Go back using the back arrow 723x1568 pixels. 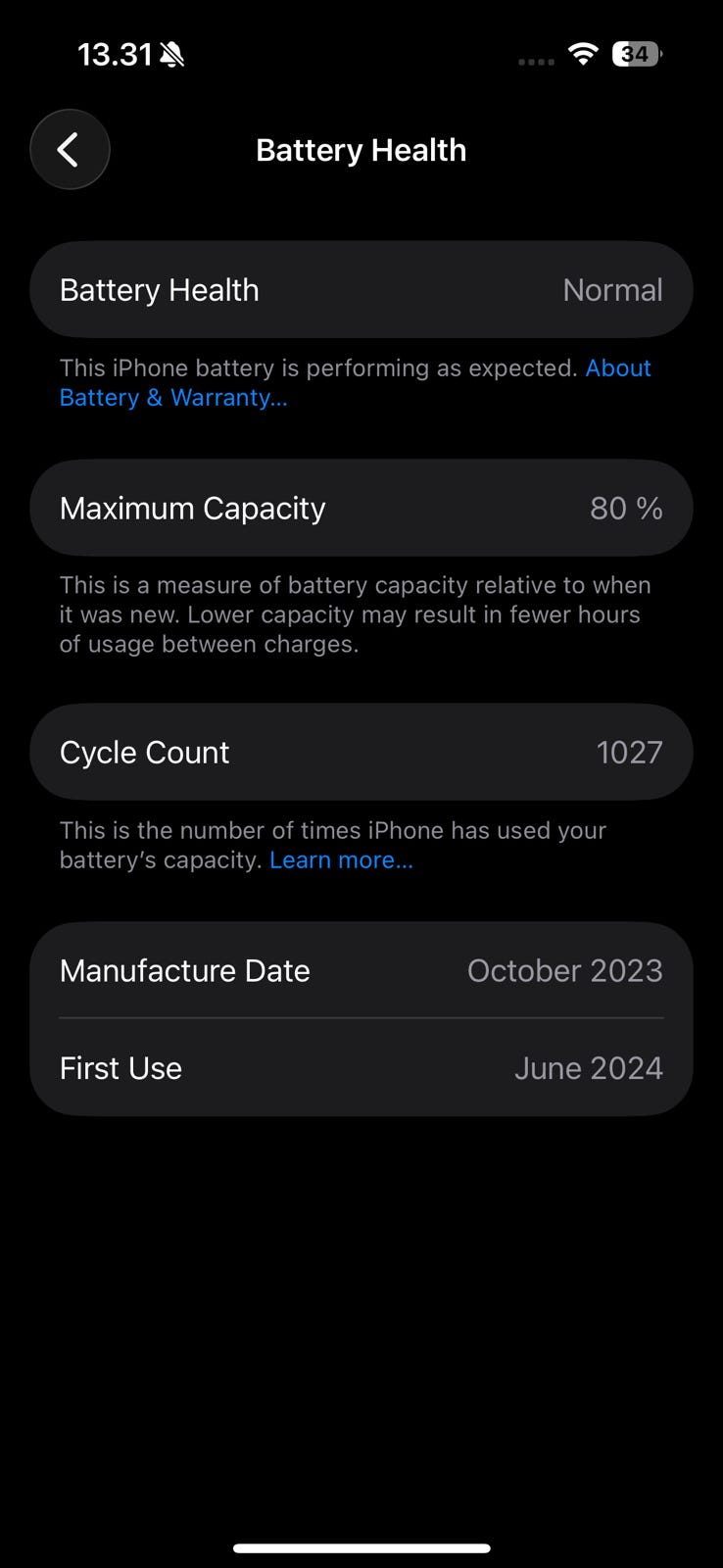click(70, 150)
